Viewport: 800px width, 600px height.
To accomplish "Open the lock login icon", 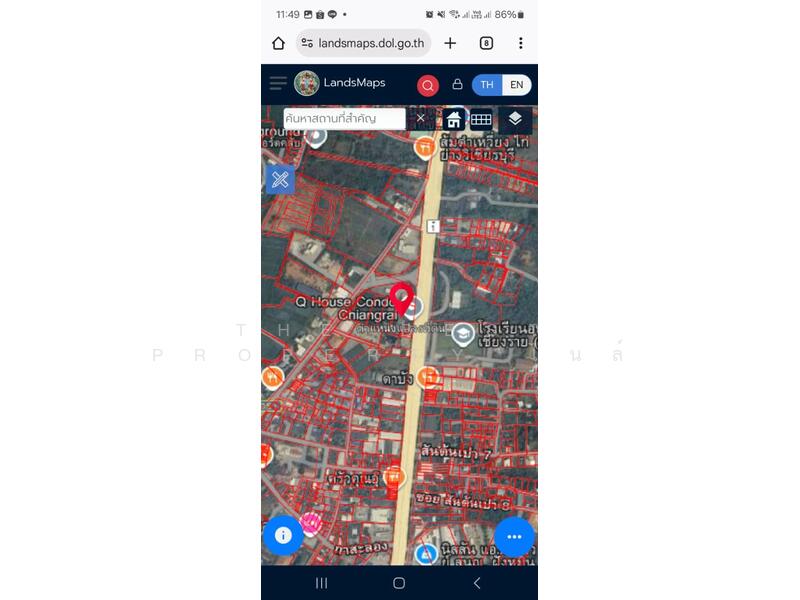I will pyautogui.click(x=457, y=85).
